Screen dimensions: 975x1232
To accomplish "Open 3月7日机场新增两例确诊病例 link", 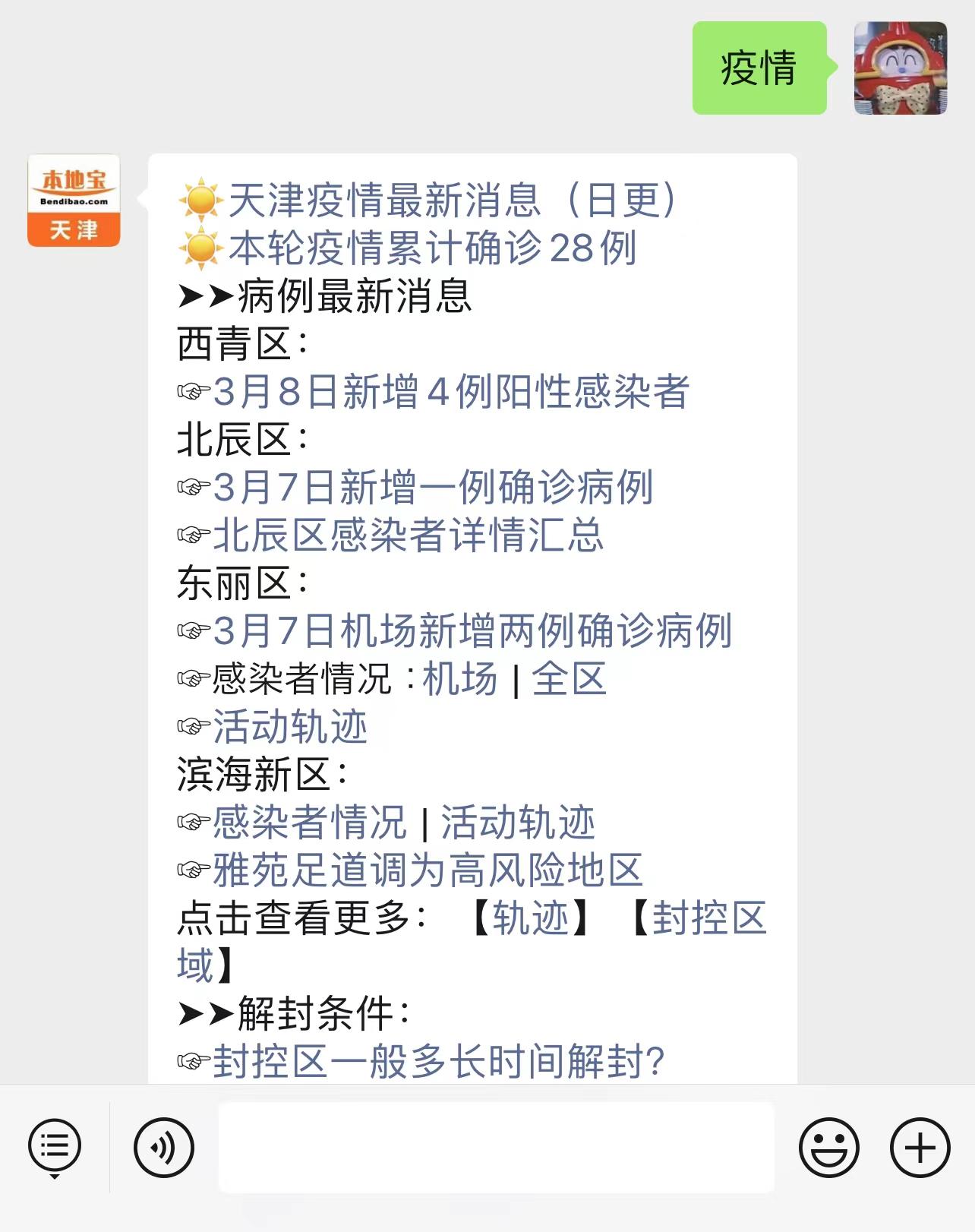I will 472,630.
